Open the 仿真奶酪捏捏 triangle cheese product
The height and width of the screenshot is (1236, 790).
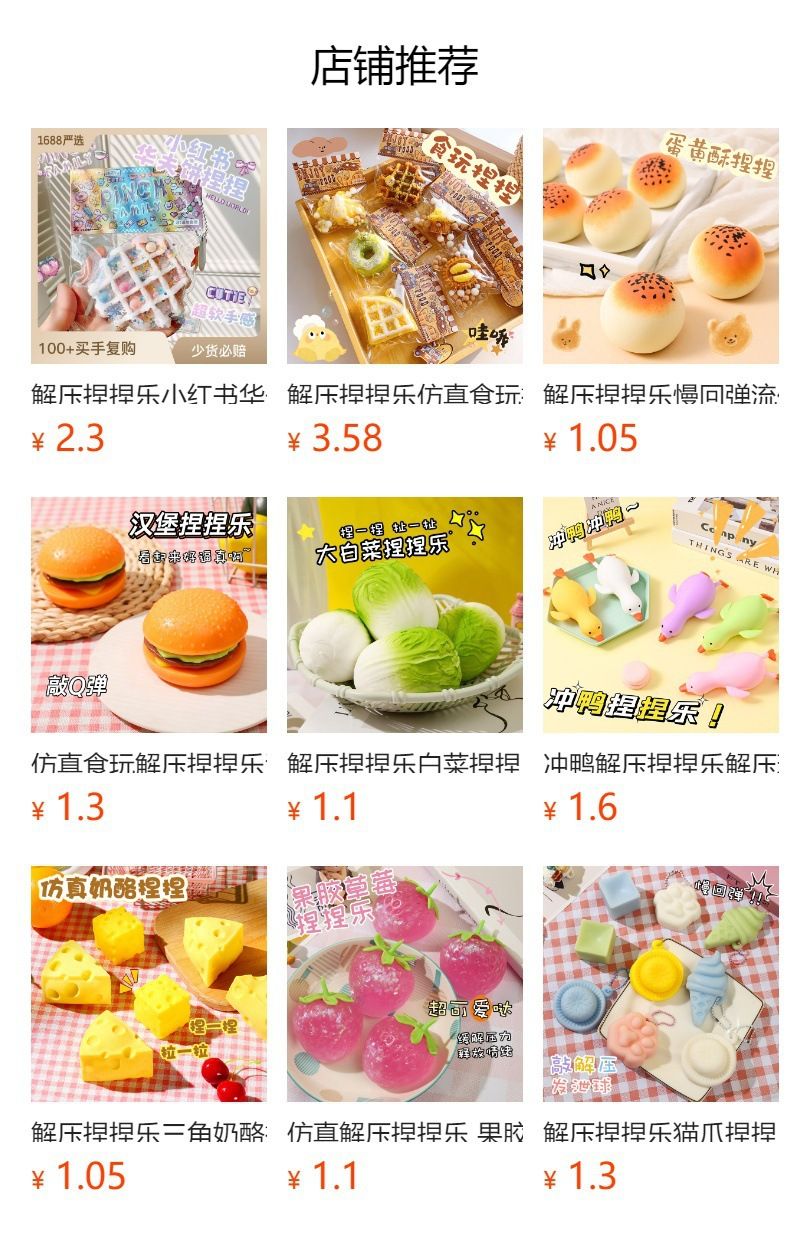pyautogui.click(x=148, y=984)
